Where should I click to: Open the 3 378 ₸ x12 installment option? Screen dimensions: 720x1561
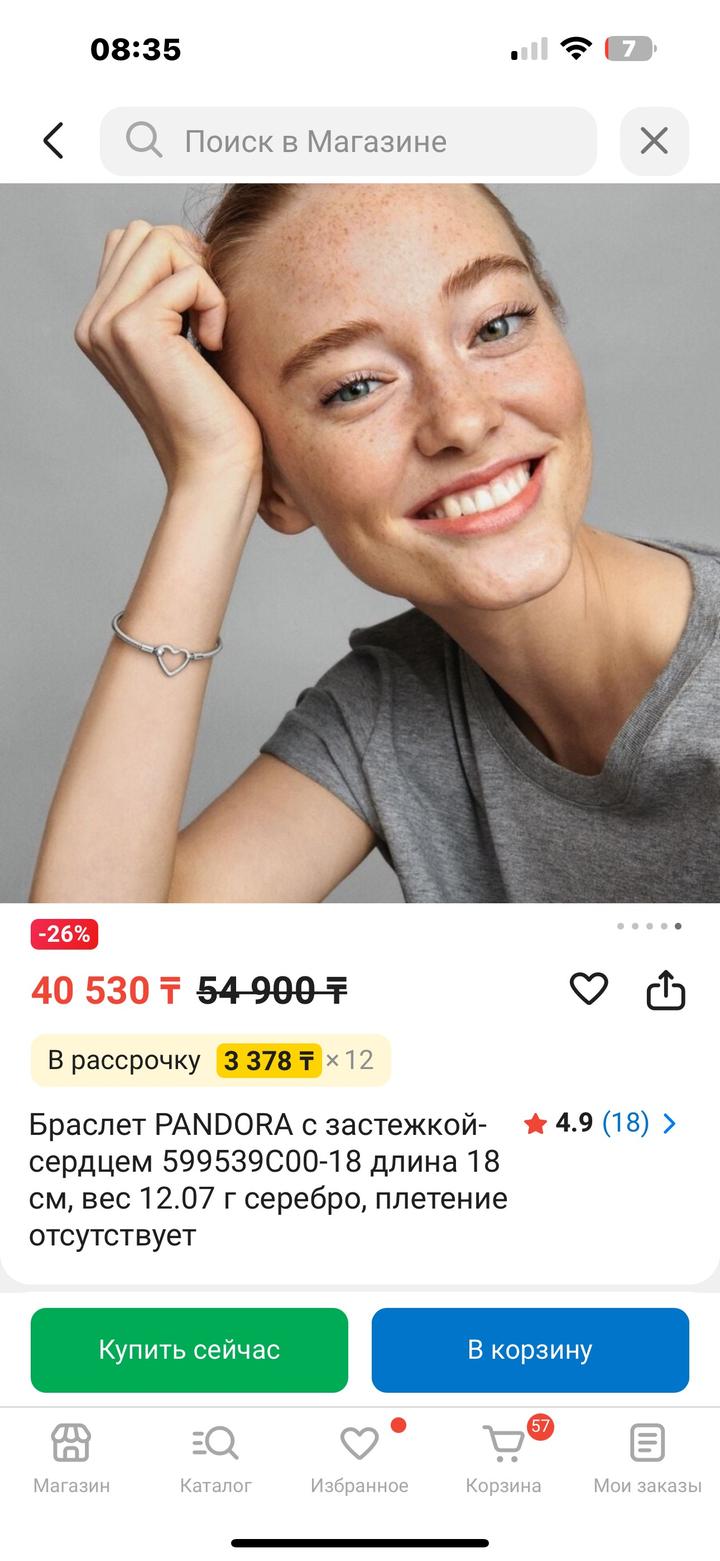click(x=210, y=1060)
